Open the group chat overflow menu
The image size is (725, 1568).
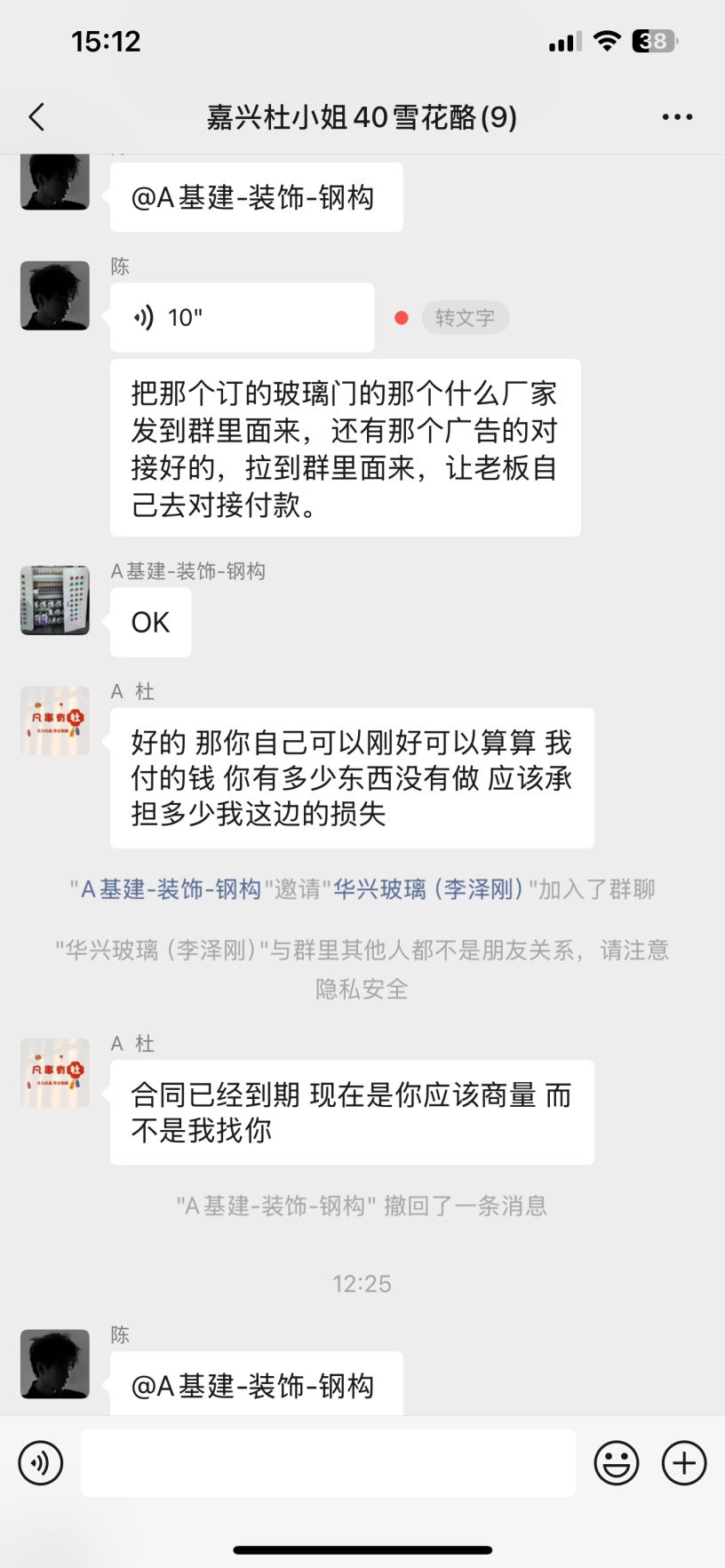(x=677, y=117)
